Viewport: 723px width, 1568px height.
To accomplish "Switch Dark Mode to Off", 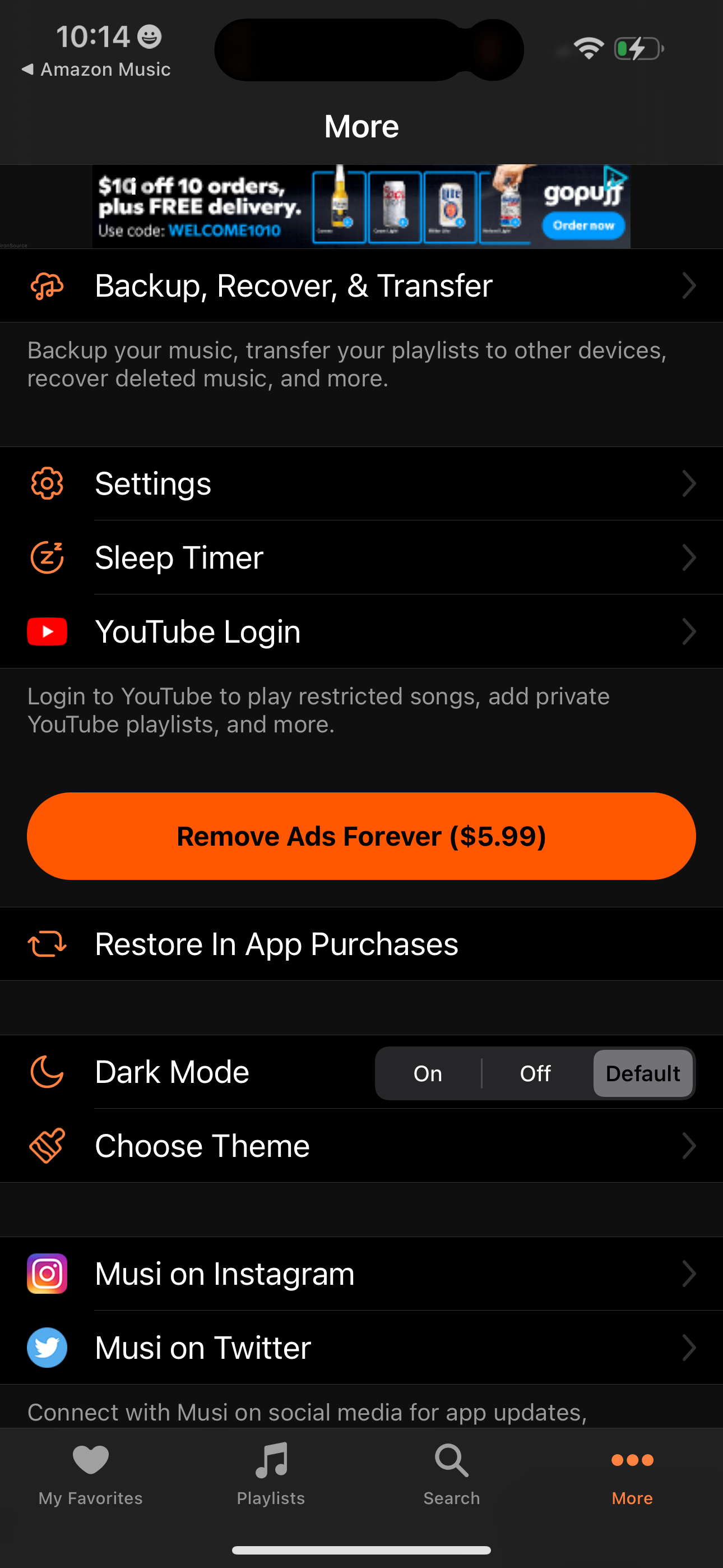I will coord(535,1073).
